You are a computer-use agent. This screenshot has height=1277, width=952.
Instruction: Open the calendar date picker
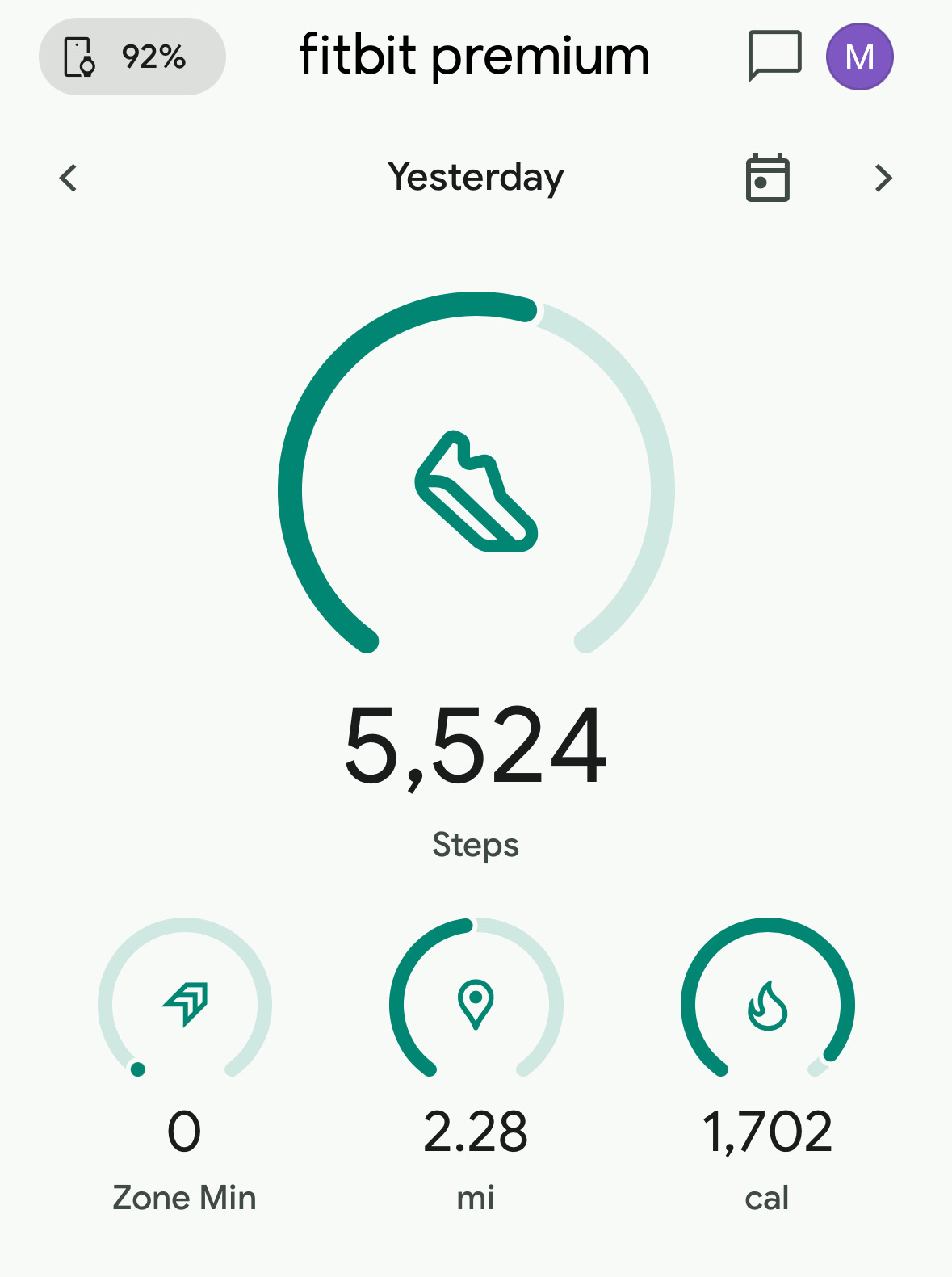[767, 178]
